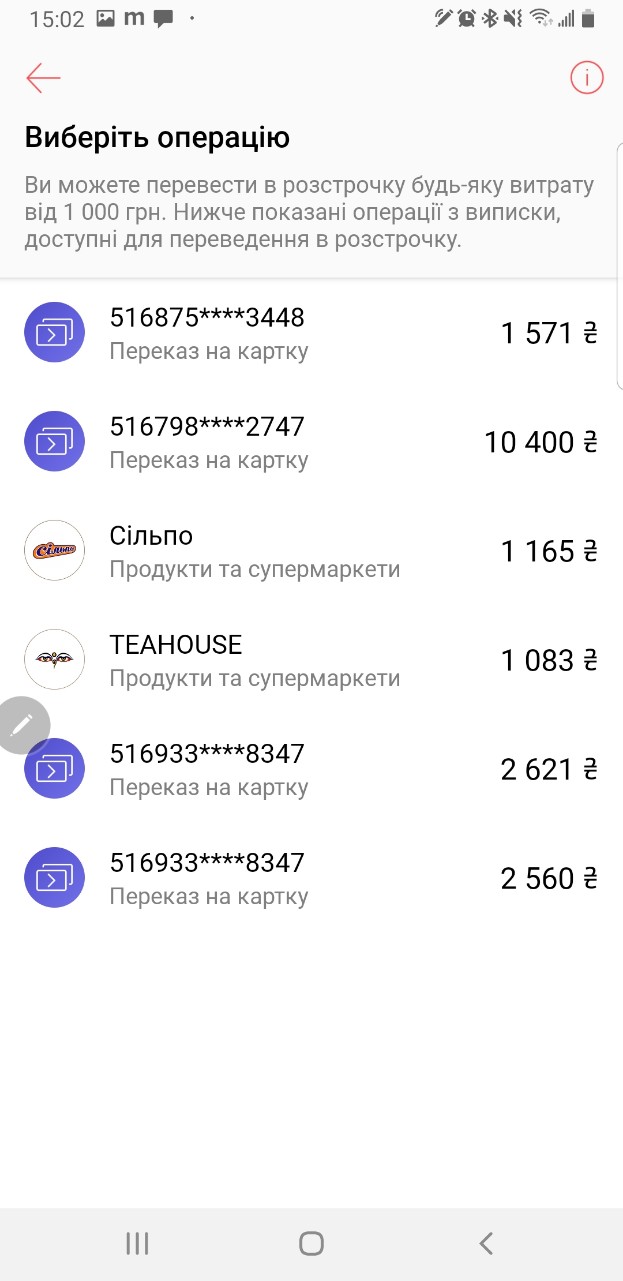Choose the 2 560 ₴ transfer to 516933****8347
Screen dimensions: 623x1281
(310, 878)
